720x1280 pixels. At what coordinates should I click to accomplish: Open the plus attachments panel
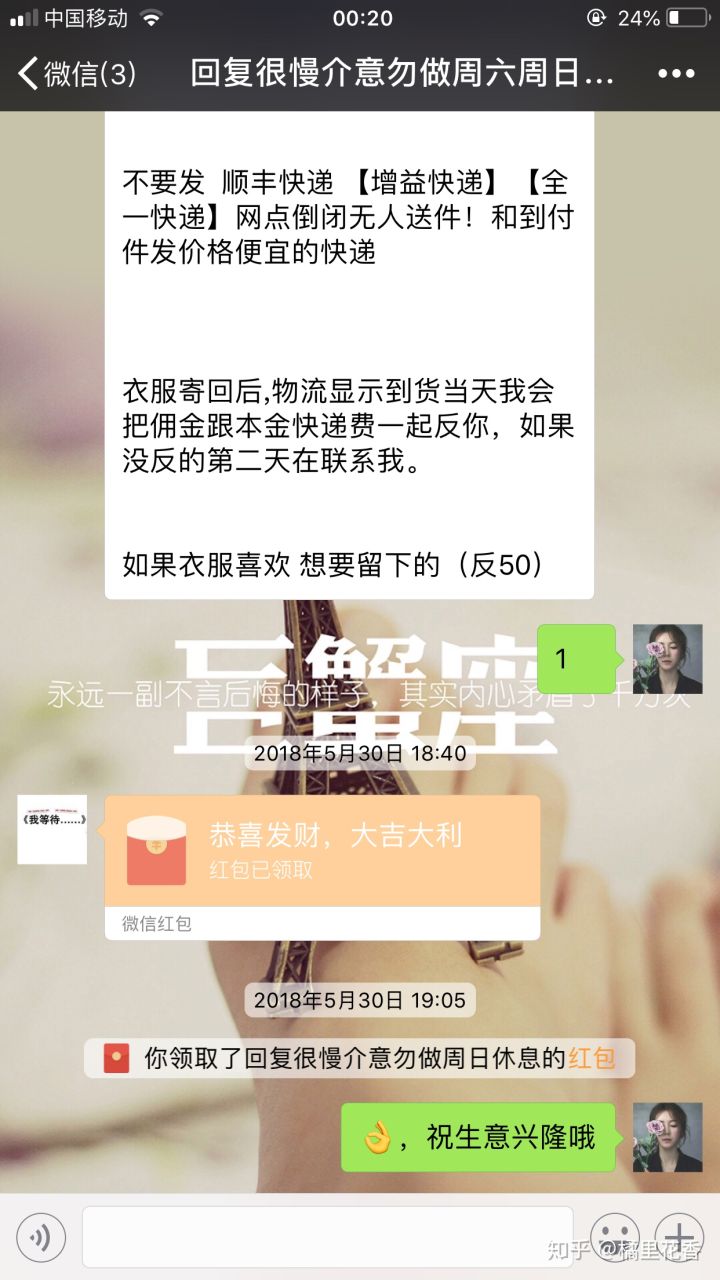click(678, 1237)
